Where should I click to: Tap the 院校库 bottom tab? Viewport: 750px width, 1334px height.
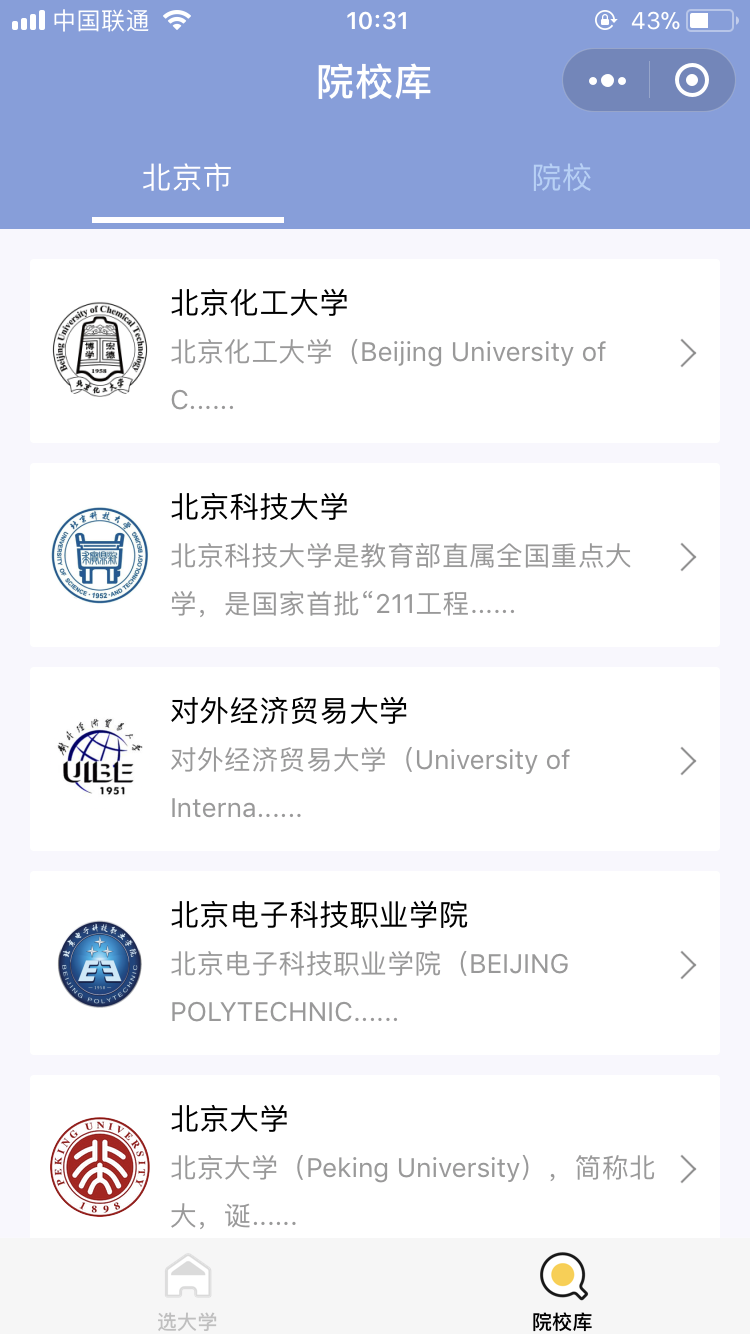point(562,1290)
